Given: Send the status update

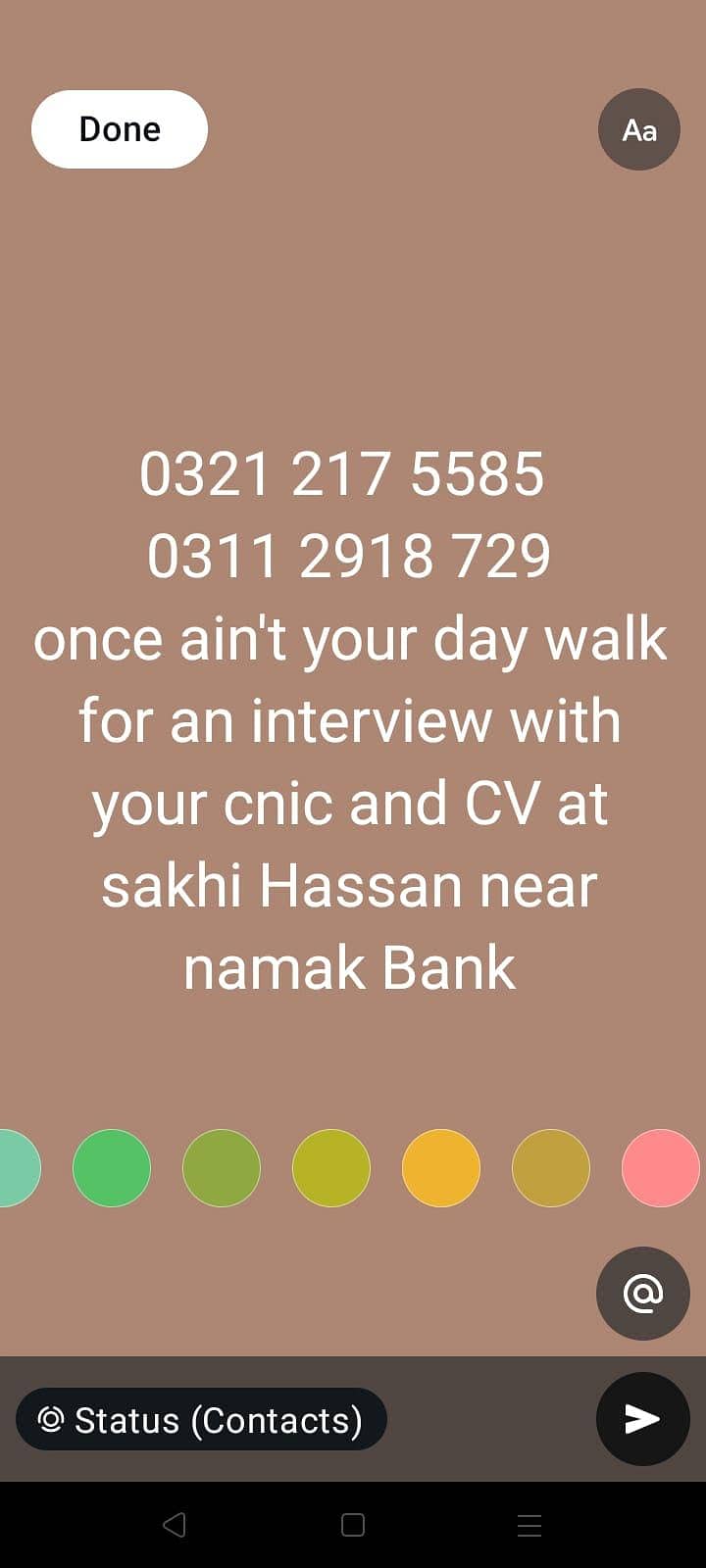Looking at the screenshot, I should 643,1419.
